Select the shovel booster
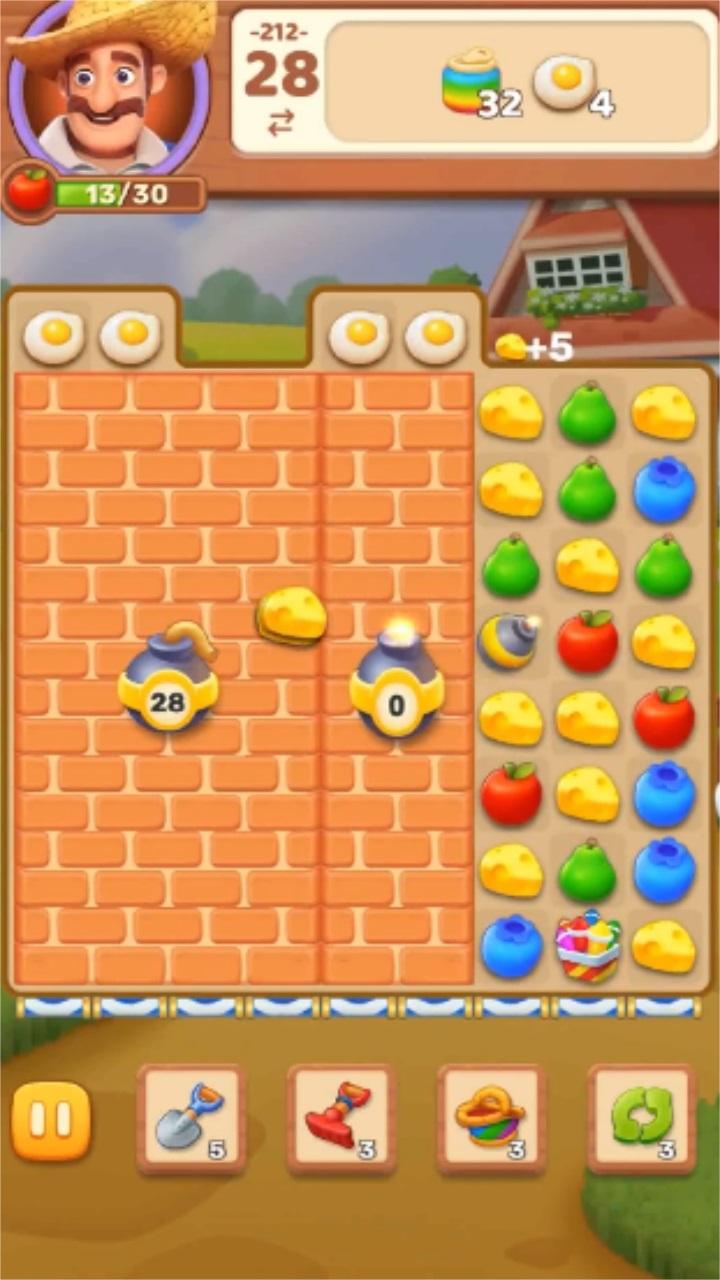Image resolution: width=720 pixels, height=1280 pixels. [192, 1119]
